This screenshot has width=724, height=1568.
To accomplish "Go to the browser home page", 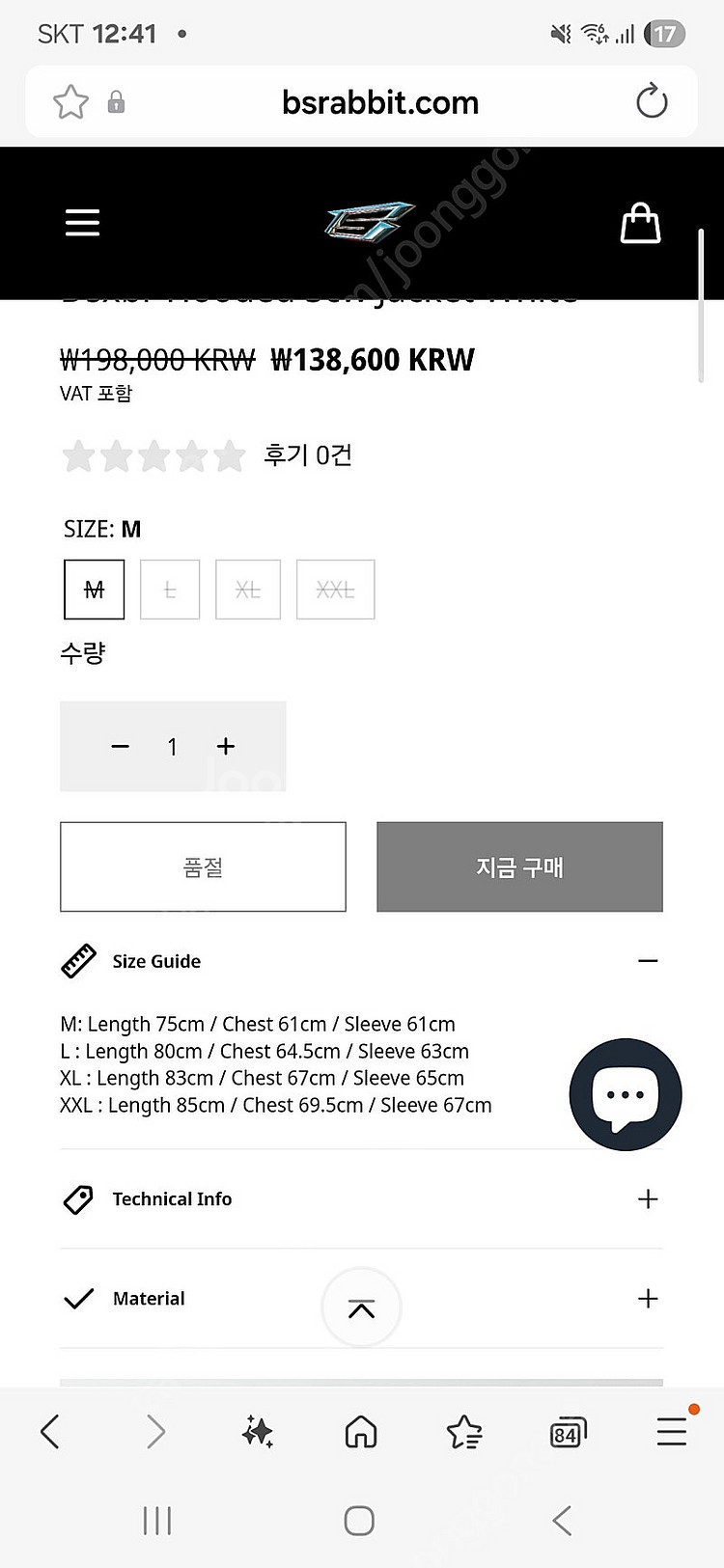I will tap(361, 1432).
